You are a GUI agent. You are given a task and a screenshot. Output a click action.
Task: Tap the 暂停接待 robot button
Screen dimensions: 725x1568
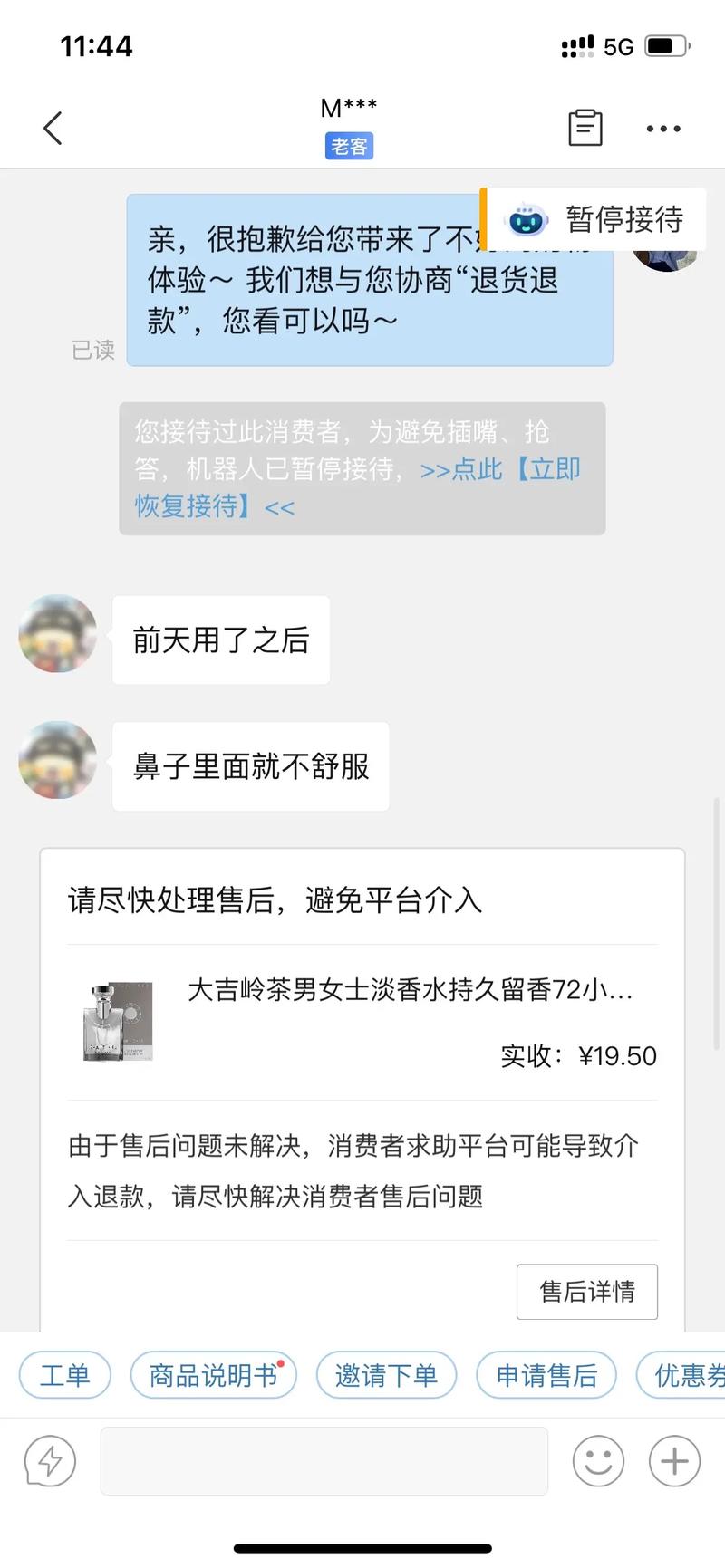(x=595, y=219)
